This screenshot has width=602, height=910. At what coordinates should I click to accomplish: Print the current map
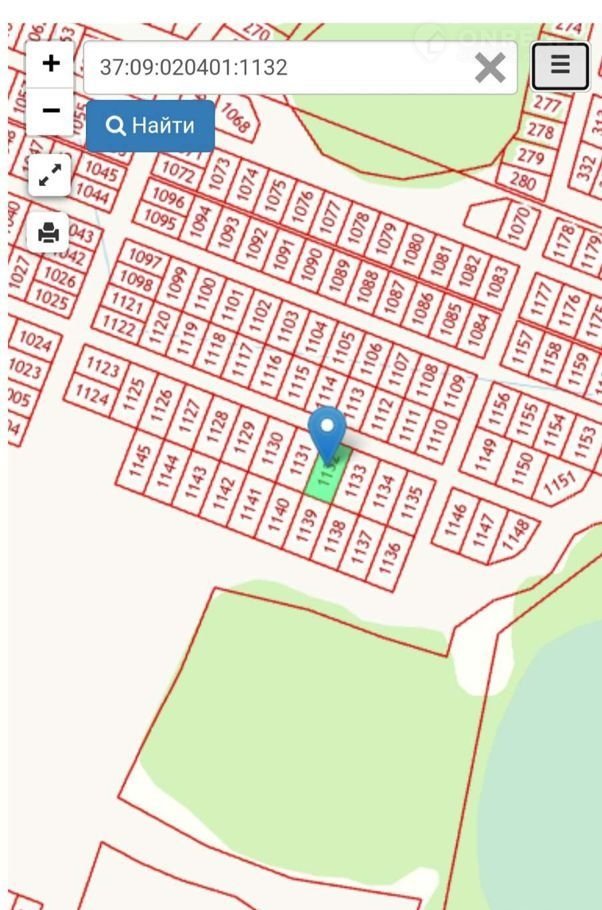(49, 233)
